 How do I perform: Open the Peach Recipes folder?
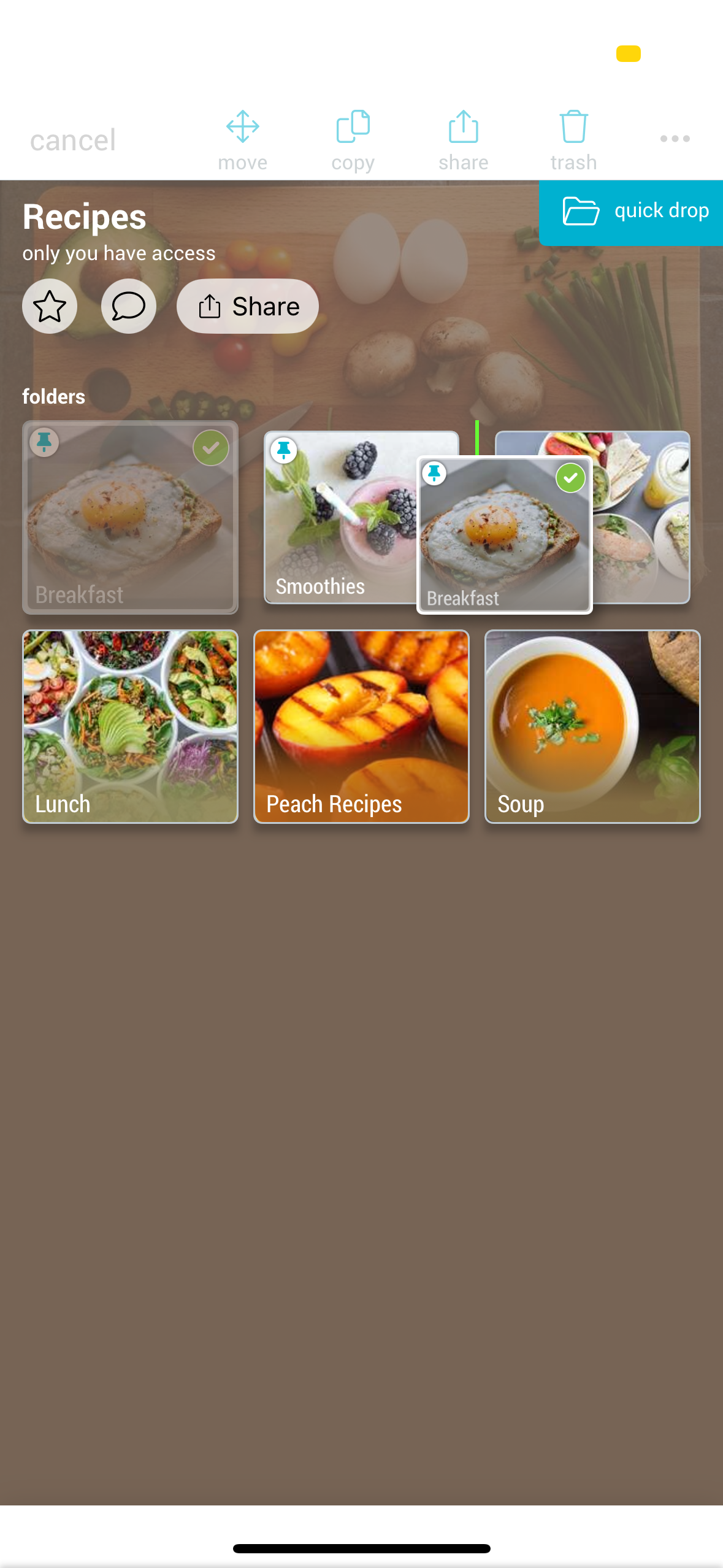point(361,726)
